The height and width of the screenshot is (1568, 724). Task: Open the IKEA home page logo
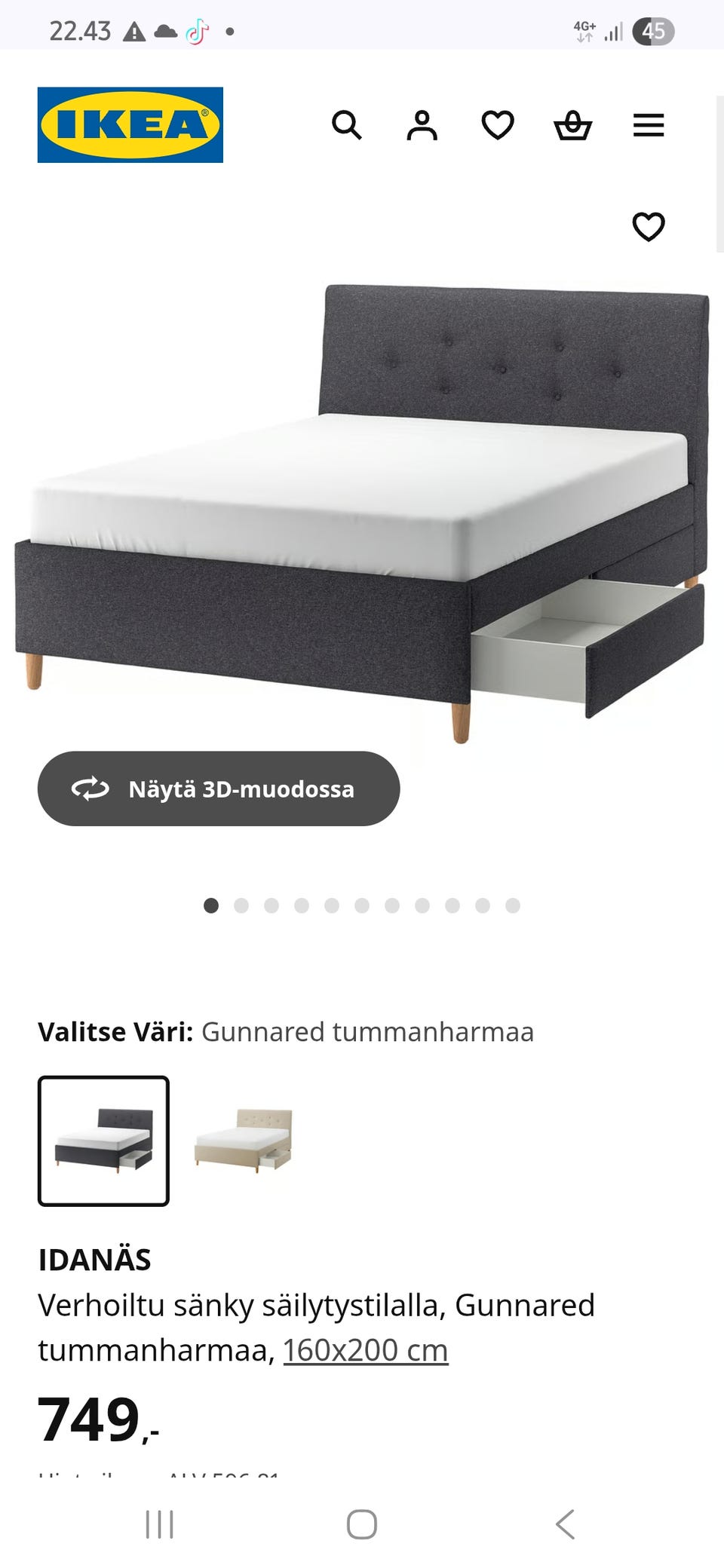click(x=130, y=124)
